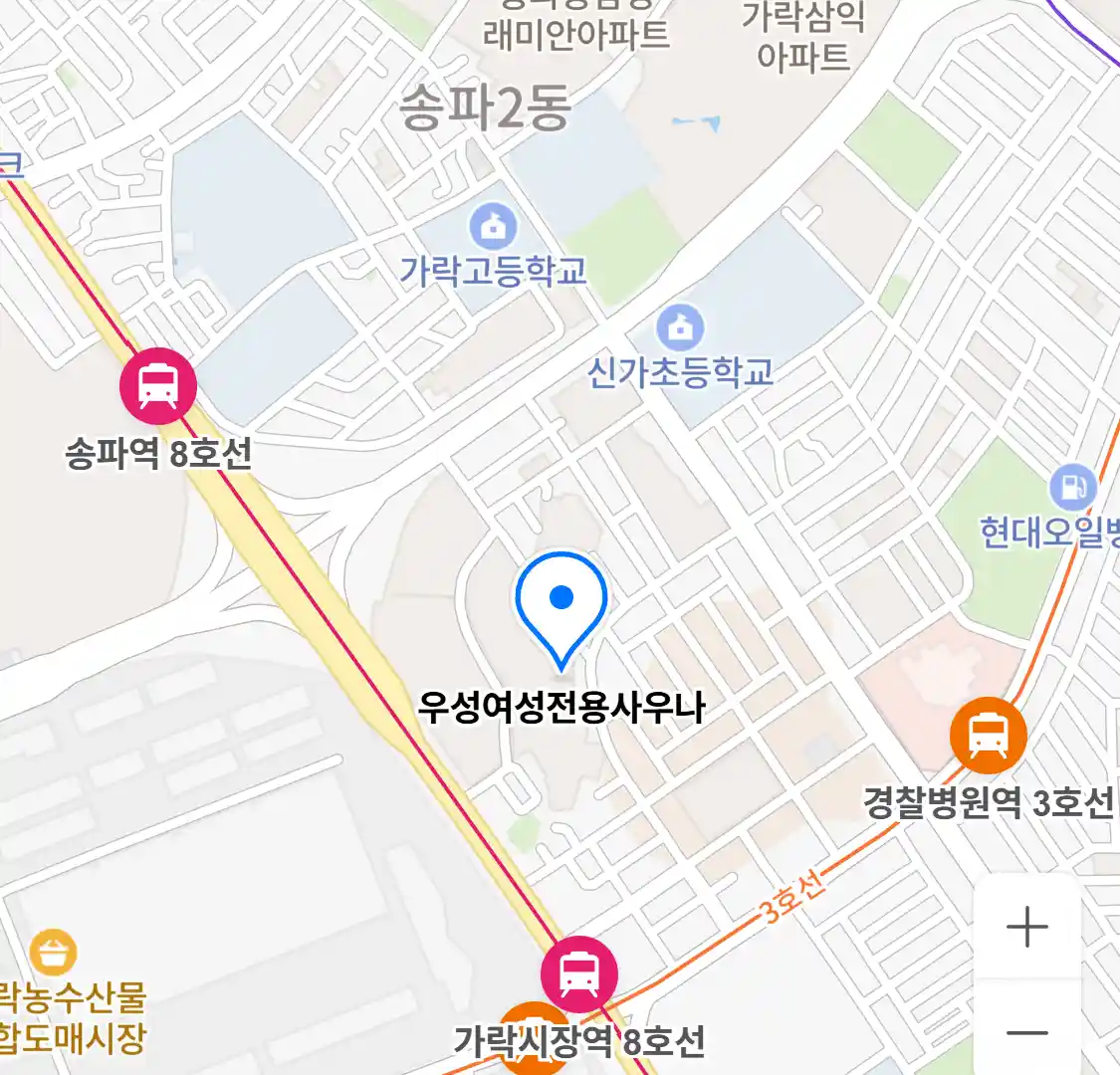1120x1075 pixels.
Task: Select the 송파역 8호선 station marker
Action: click(158, 386)
